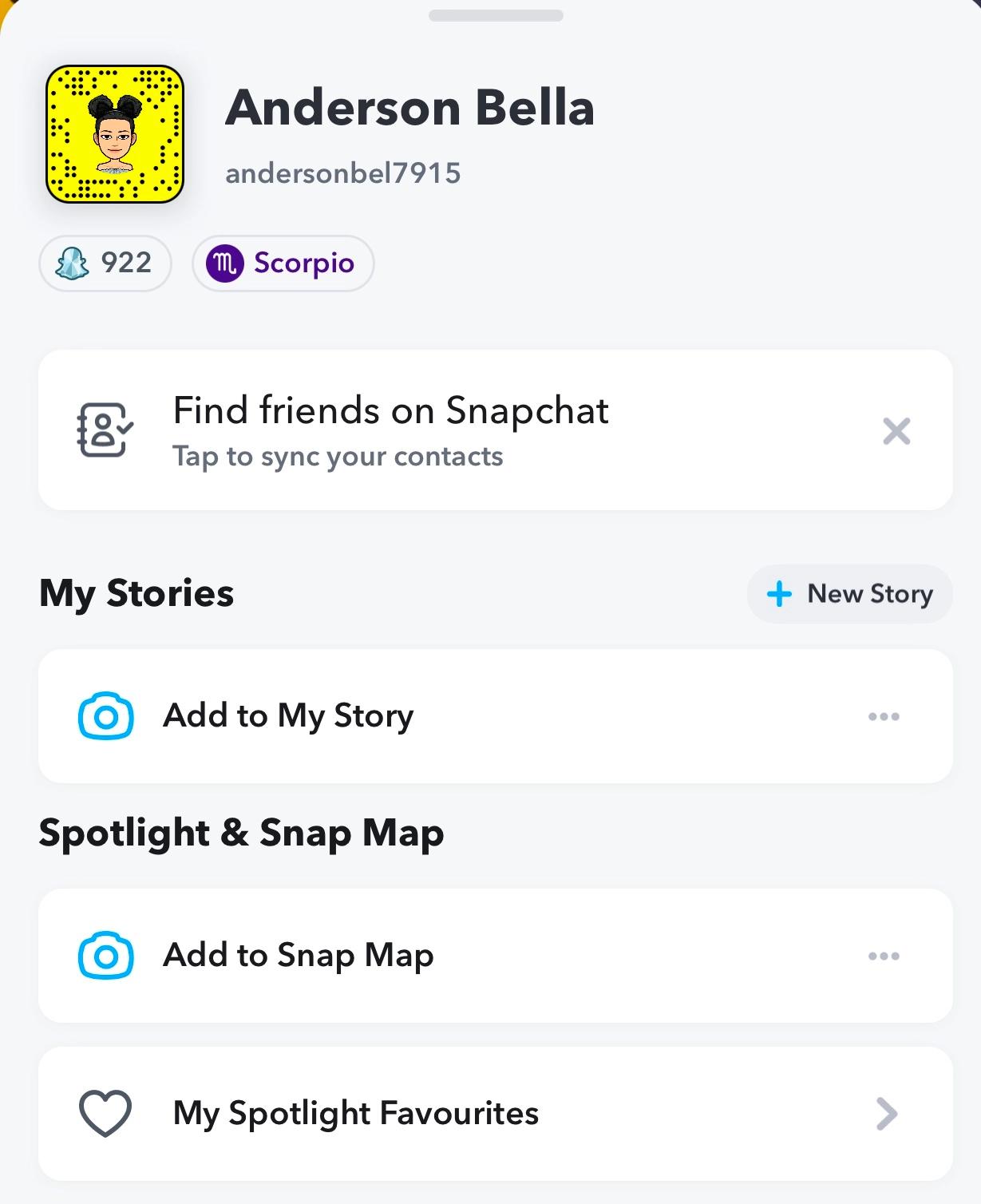Dismiss the Find friends suggestion
Screen dimensions: 981x1204
click(896, 431)
